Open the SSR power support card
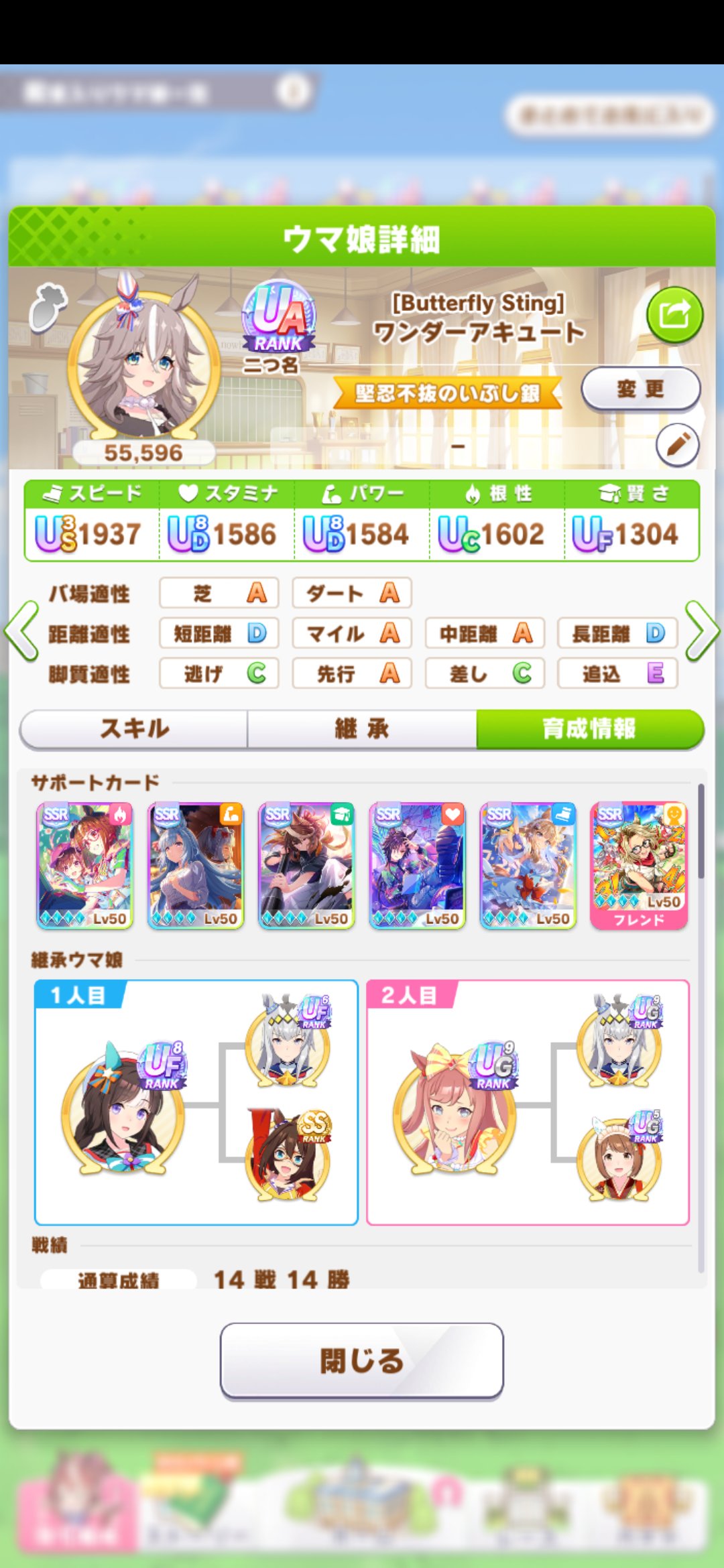 (x=195, y=866)
